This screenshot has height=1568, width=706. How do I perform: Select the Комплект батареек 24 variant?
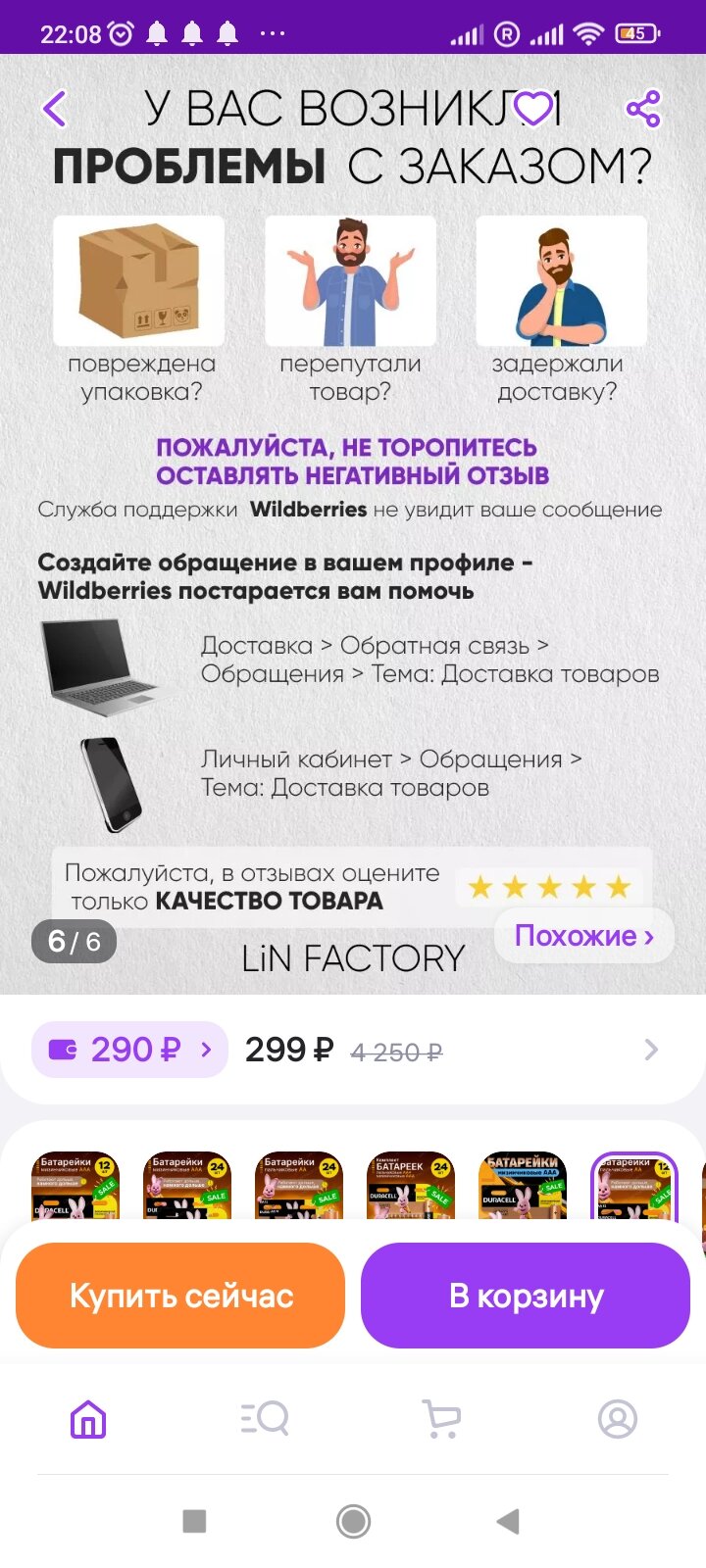coord(411,1186)
